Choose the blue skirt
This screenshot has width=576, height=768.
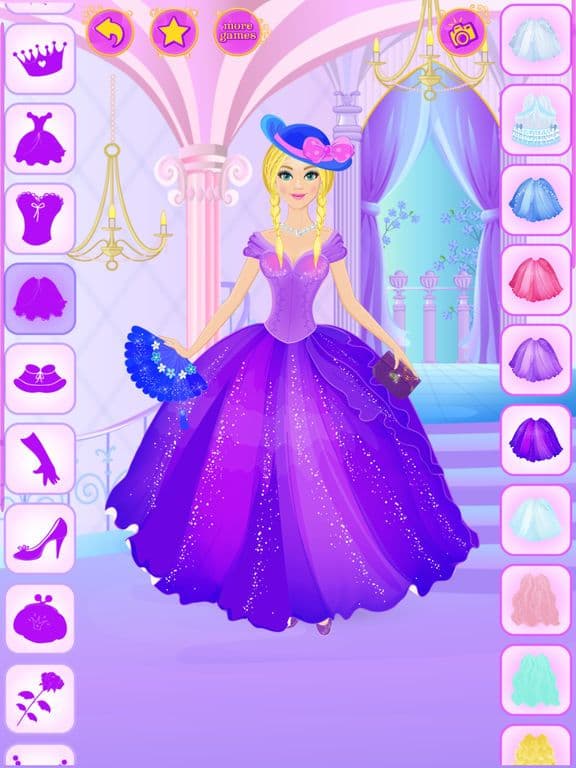click(536, 200)
